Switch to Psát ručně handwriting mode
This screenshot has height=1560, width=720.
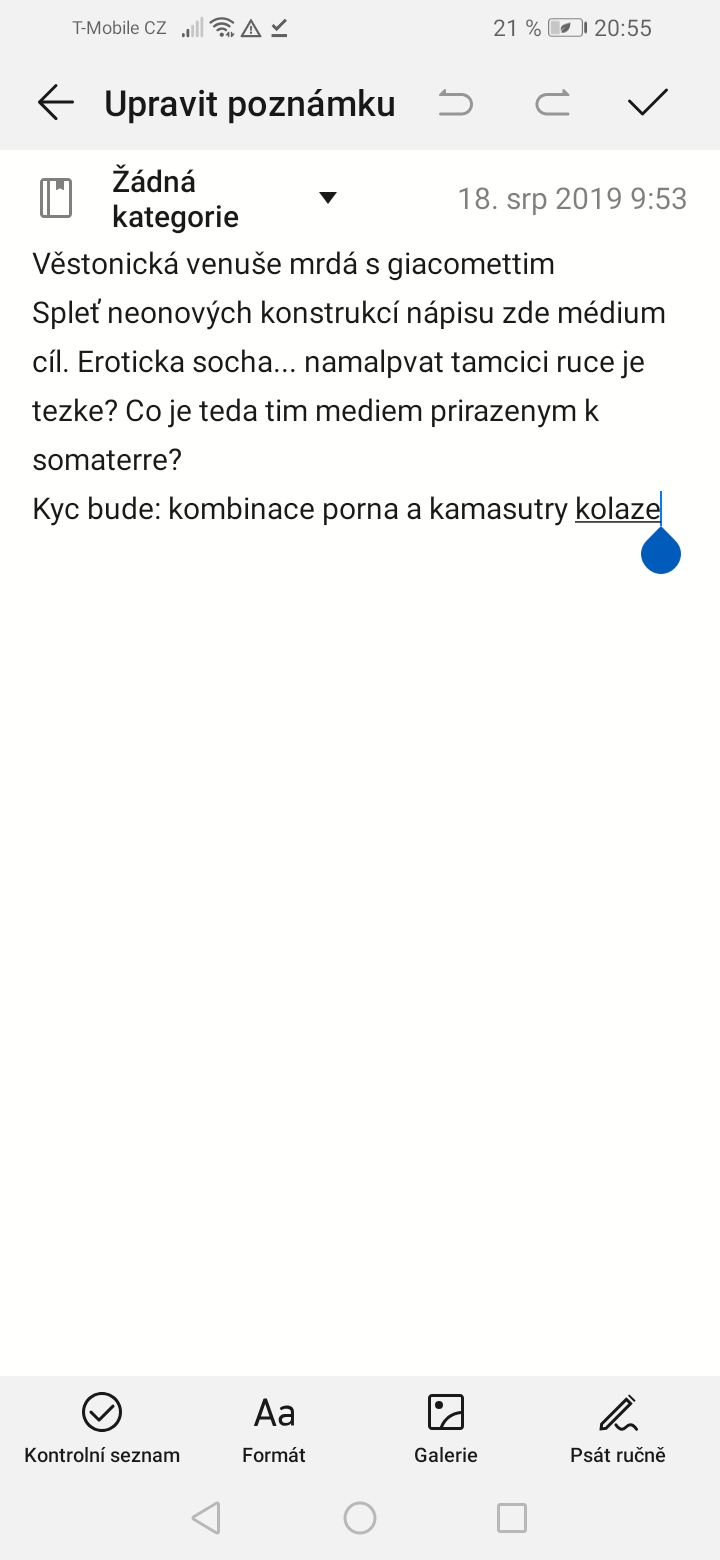point(618,1428)
